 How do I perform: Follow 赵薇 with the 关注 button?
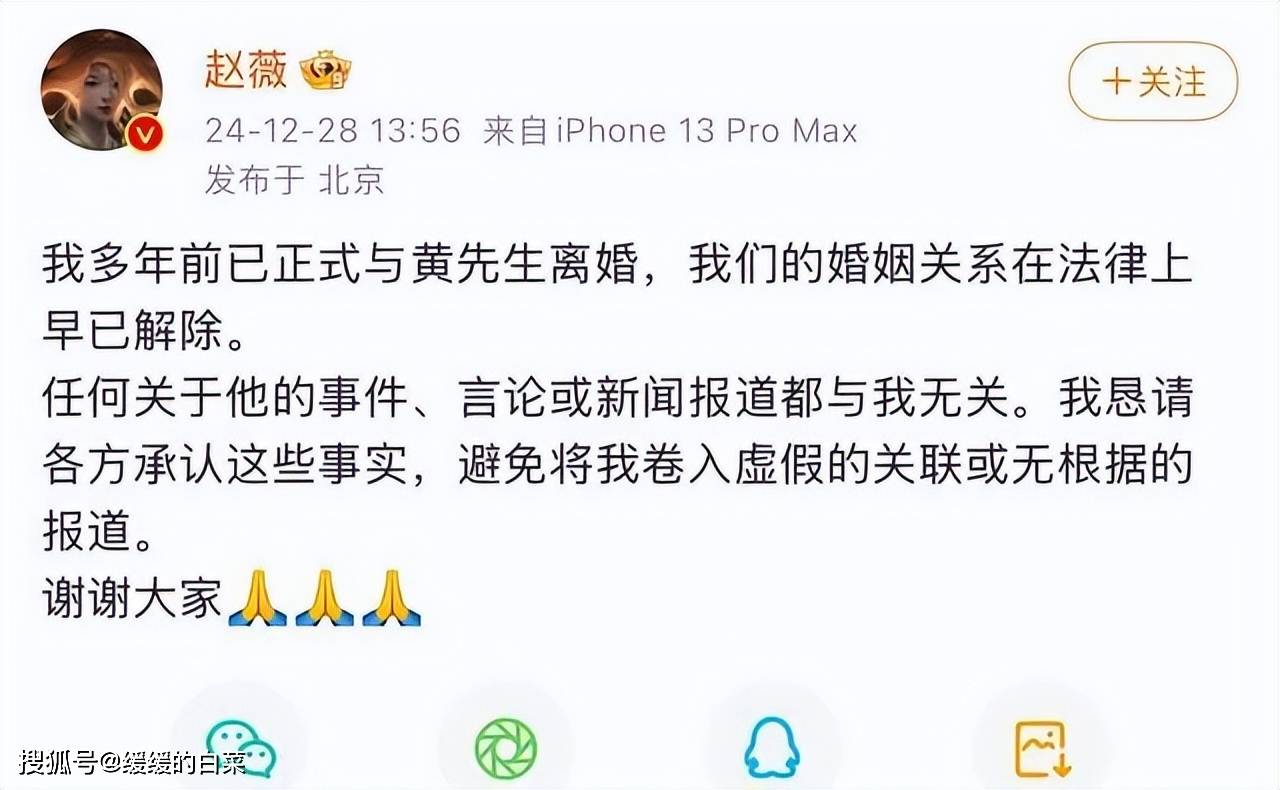1153,82
